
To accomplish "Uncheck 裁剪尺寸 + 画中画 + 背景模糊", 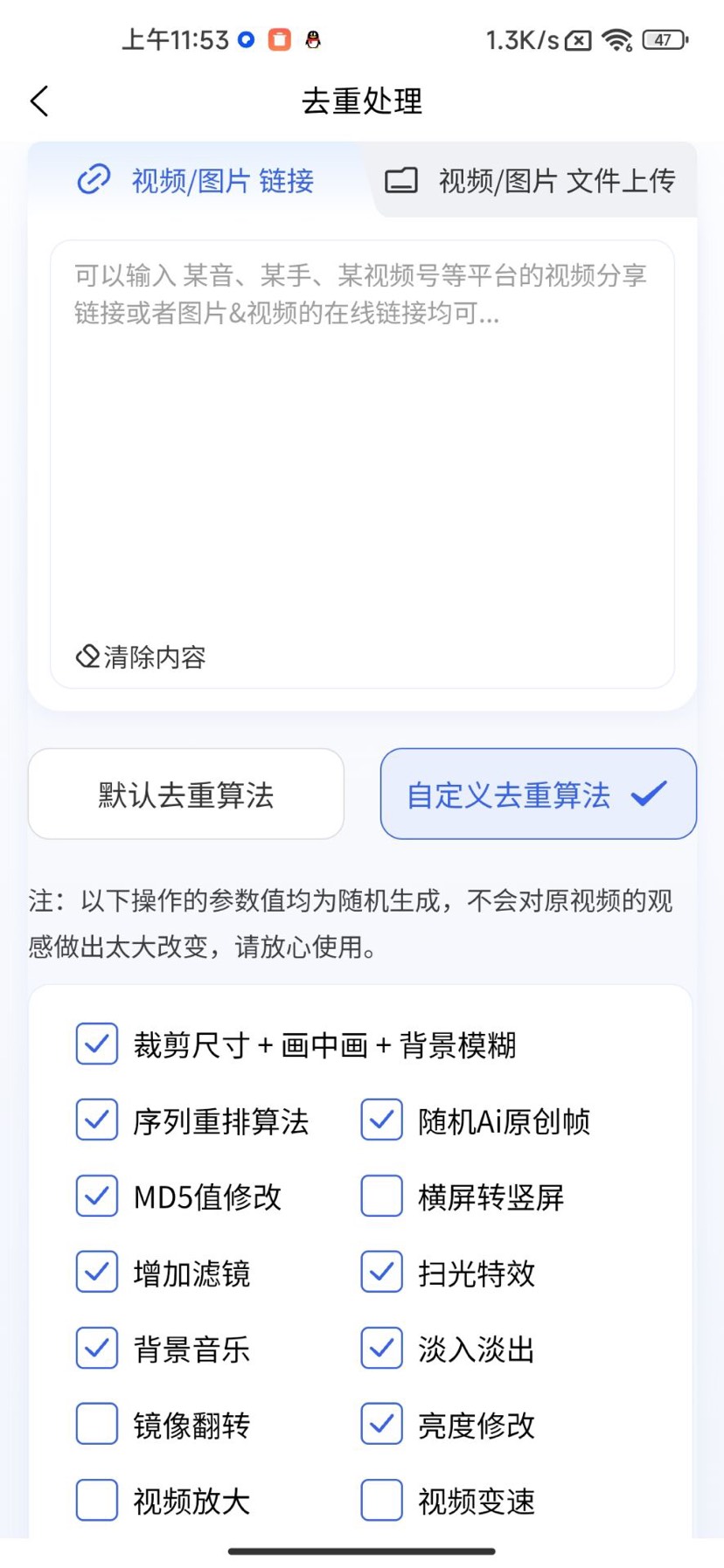I will [x=97, y=1044].
